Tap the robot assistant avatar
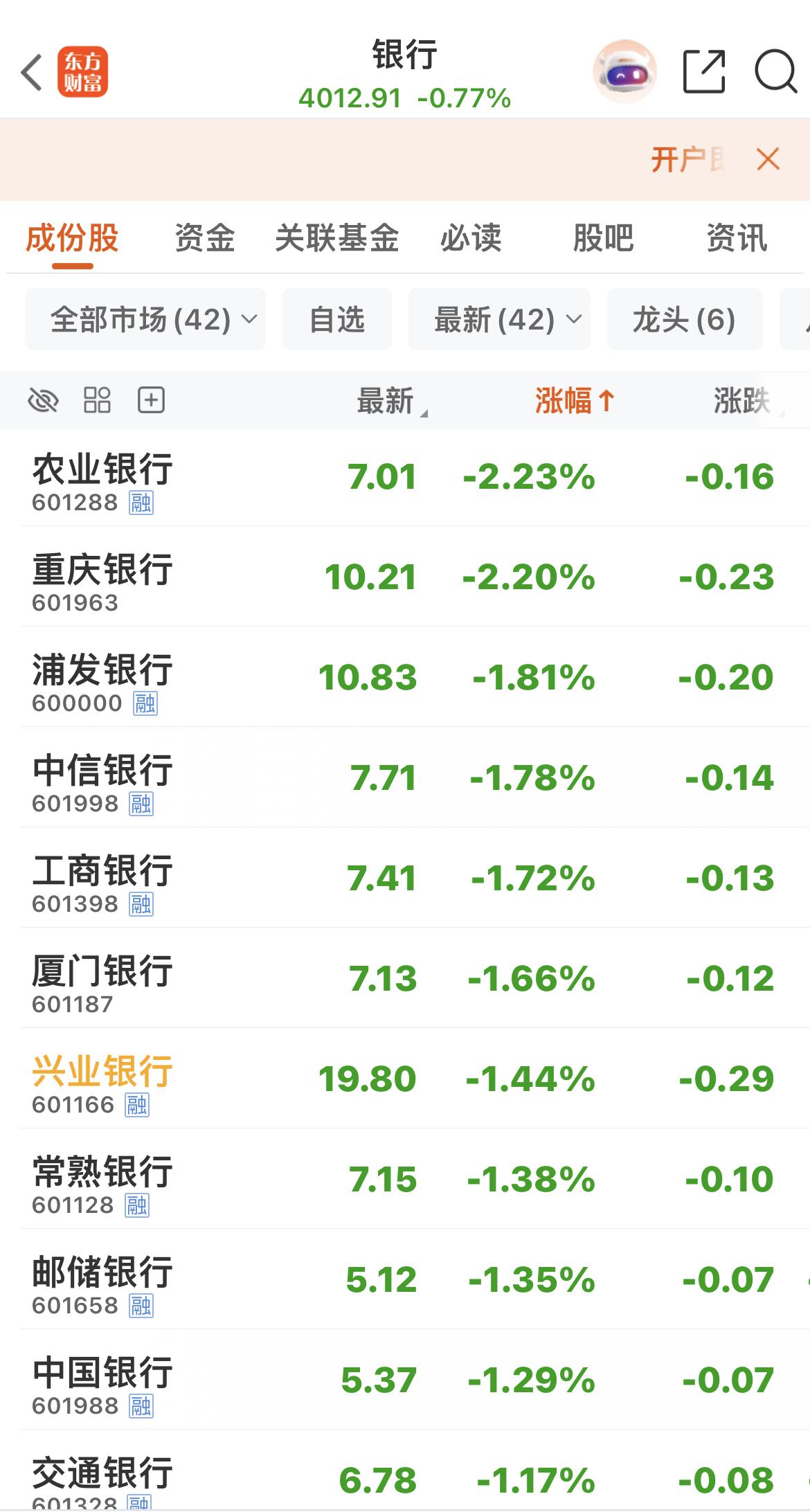810x1512 pixels. pyautogui.click(x=622, y=73)
